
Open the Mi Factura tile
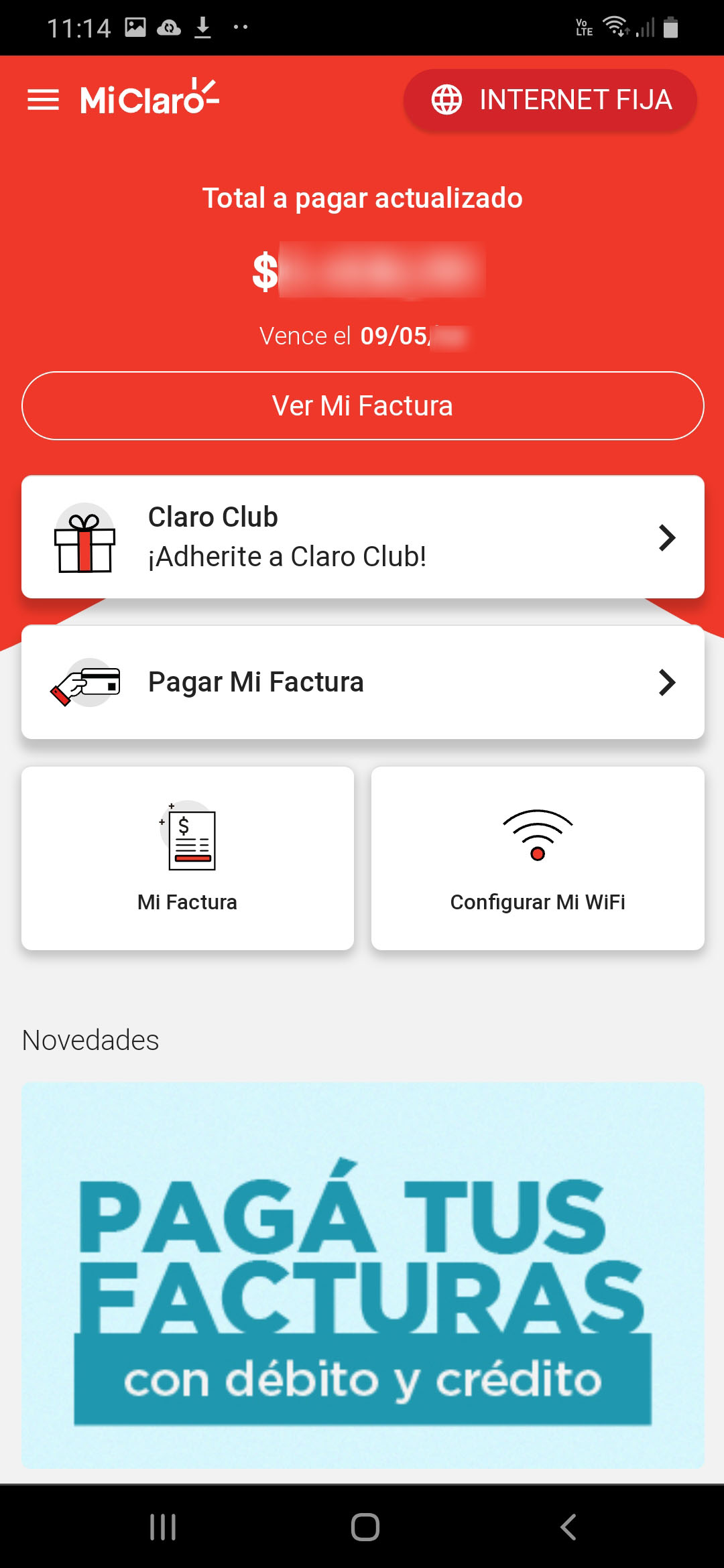[188, 858]
